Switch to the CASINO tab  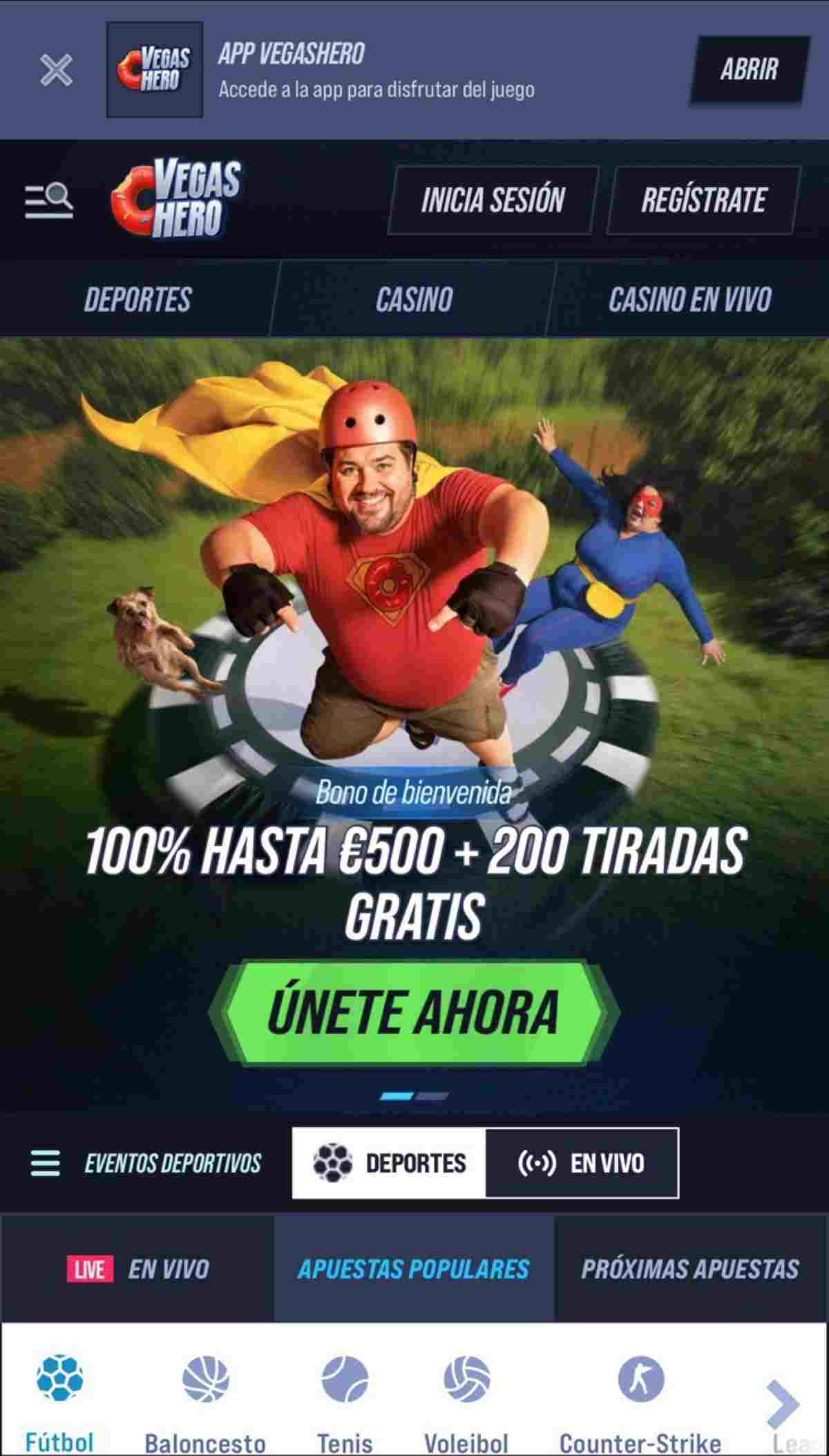tap(414, 299)
